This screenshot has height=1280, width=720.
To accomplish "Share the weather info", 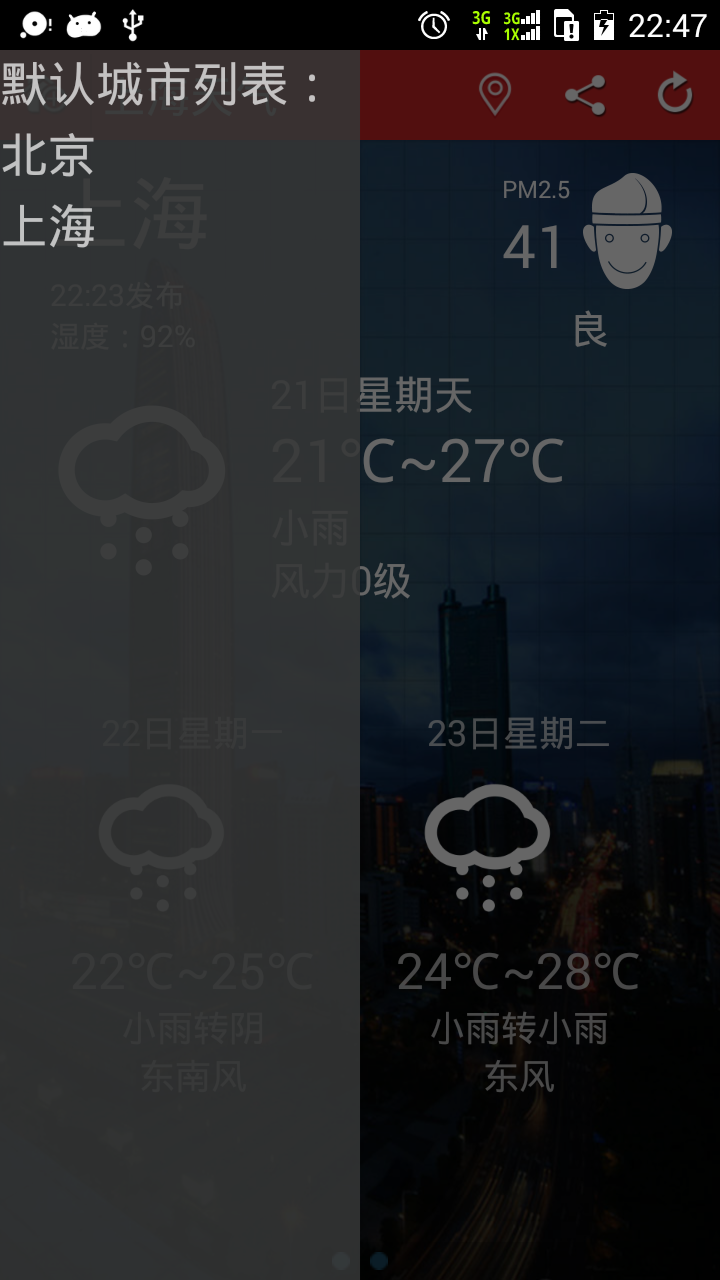I will coord(585,95).
